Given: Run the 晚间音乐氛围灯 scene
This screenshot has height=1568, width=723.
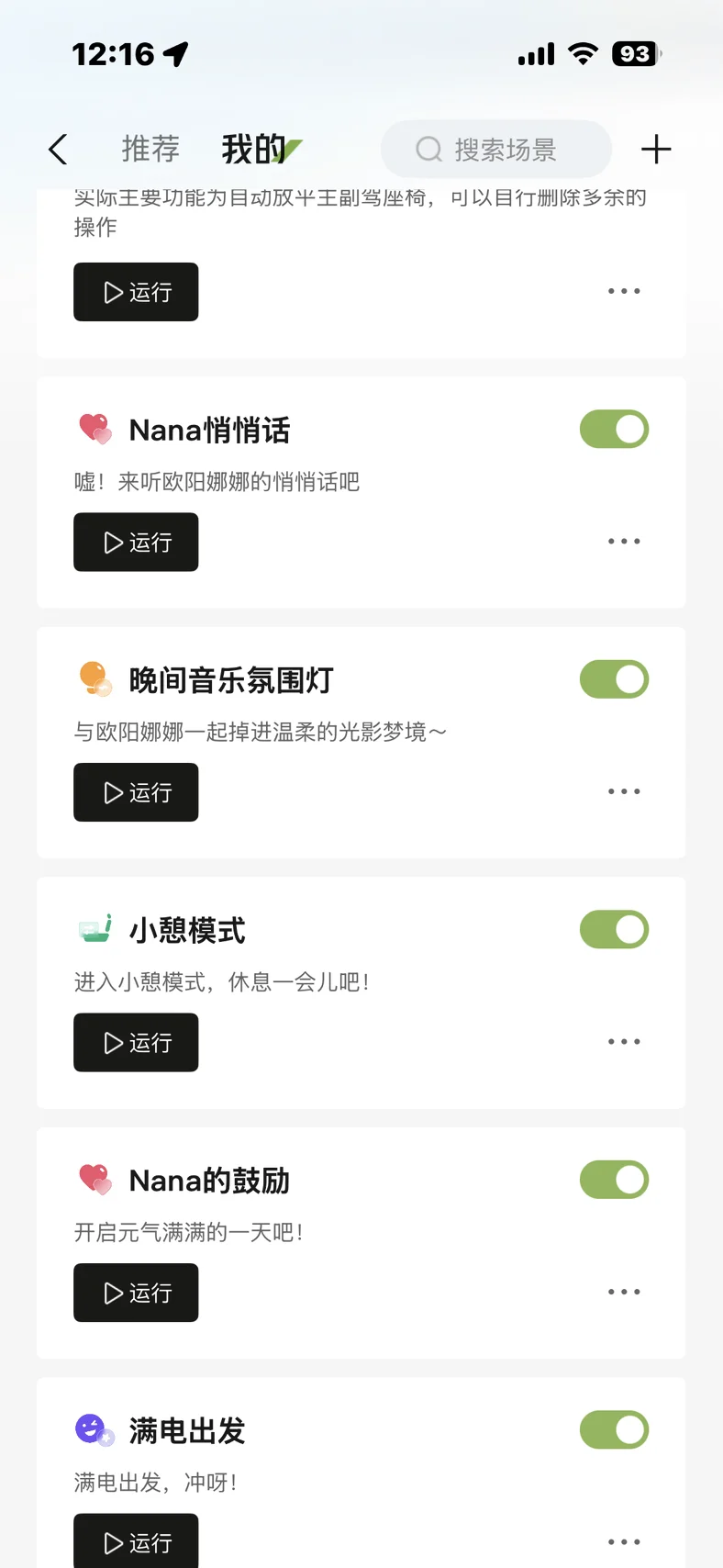Looking at the screenshot, I should click(136, 792).
